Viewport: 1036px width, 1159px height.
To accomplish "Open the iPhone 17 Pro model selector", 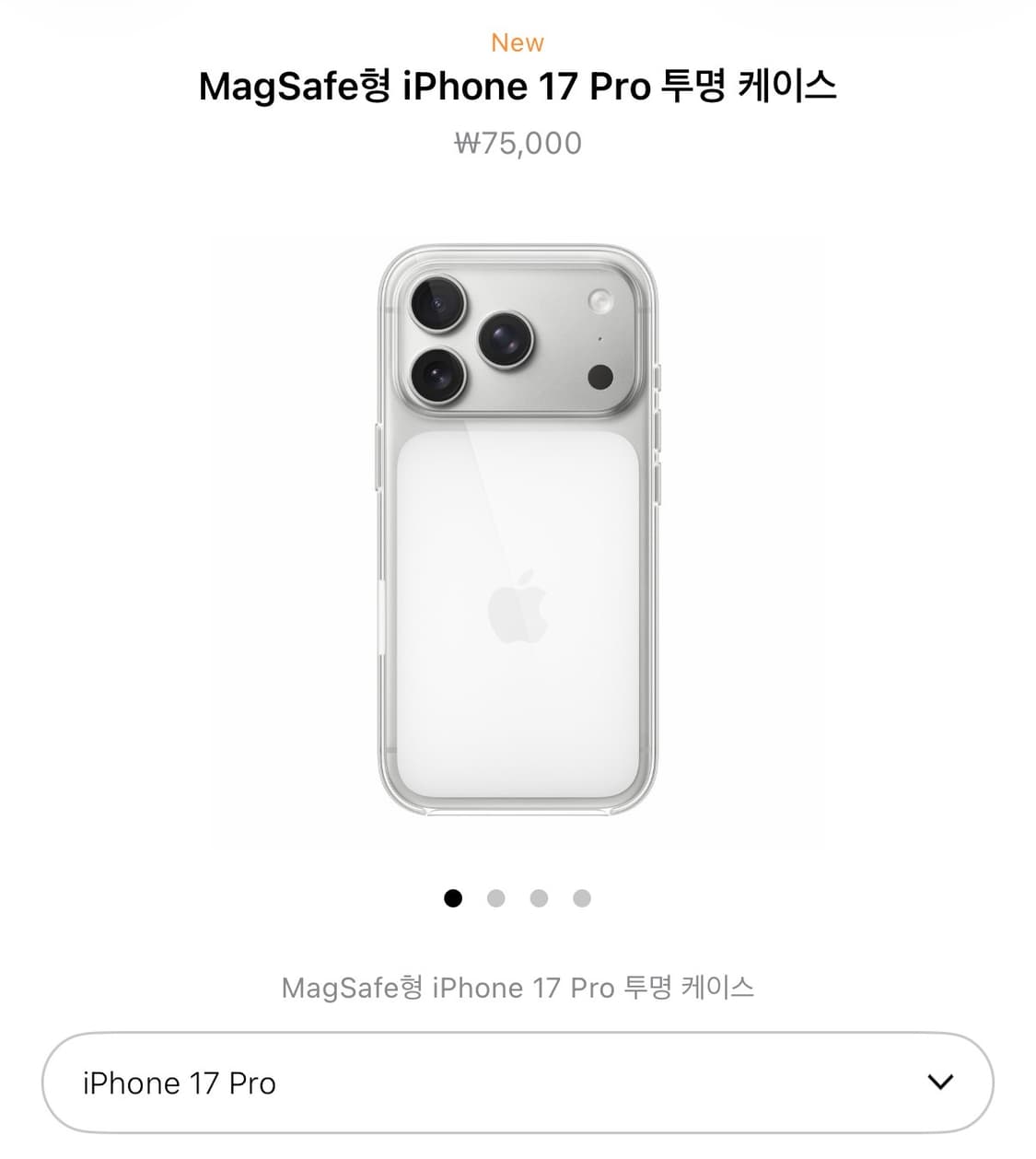I will coord(518,1083).
